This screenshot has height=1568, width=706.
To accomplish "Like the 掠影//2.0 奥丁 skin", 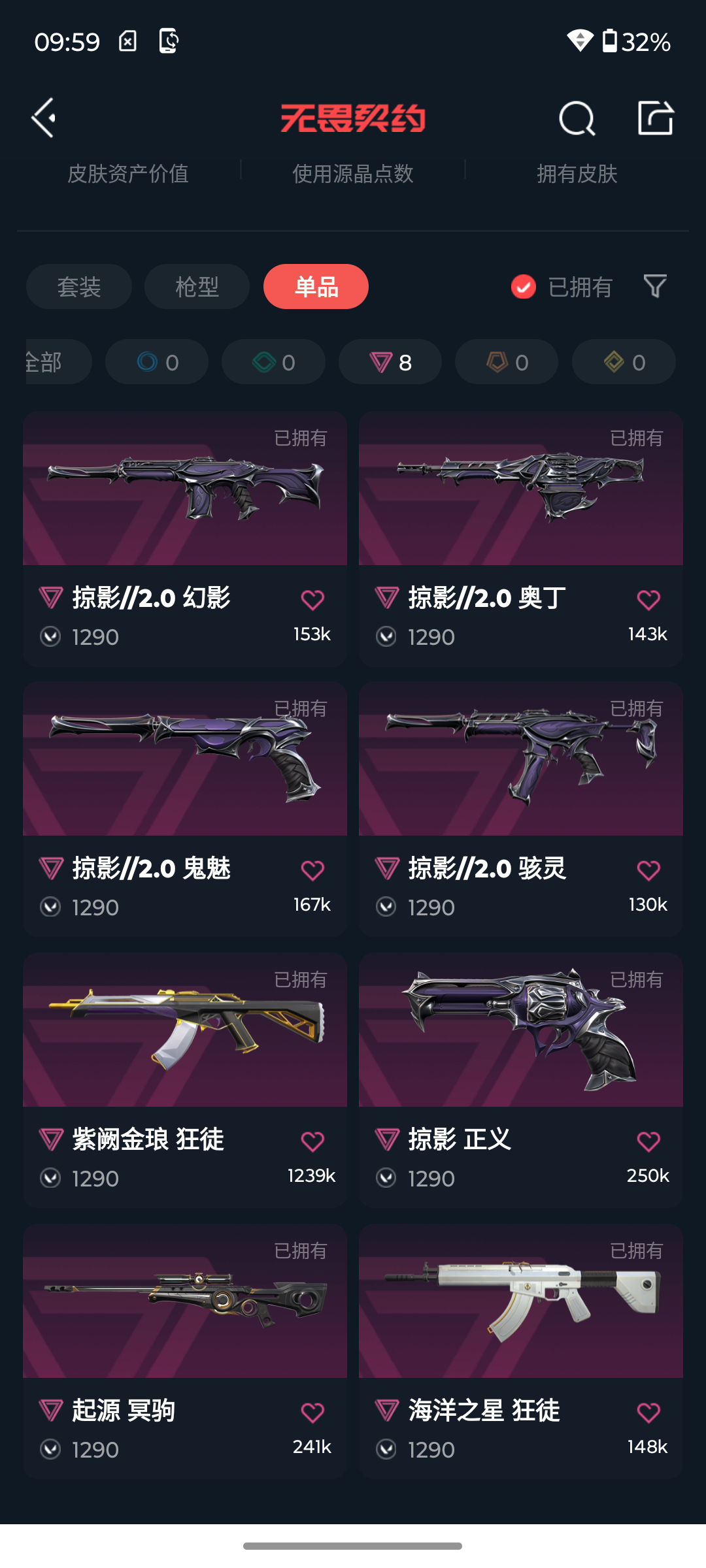I will coord(648,599).
